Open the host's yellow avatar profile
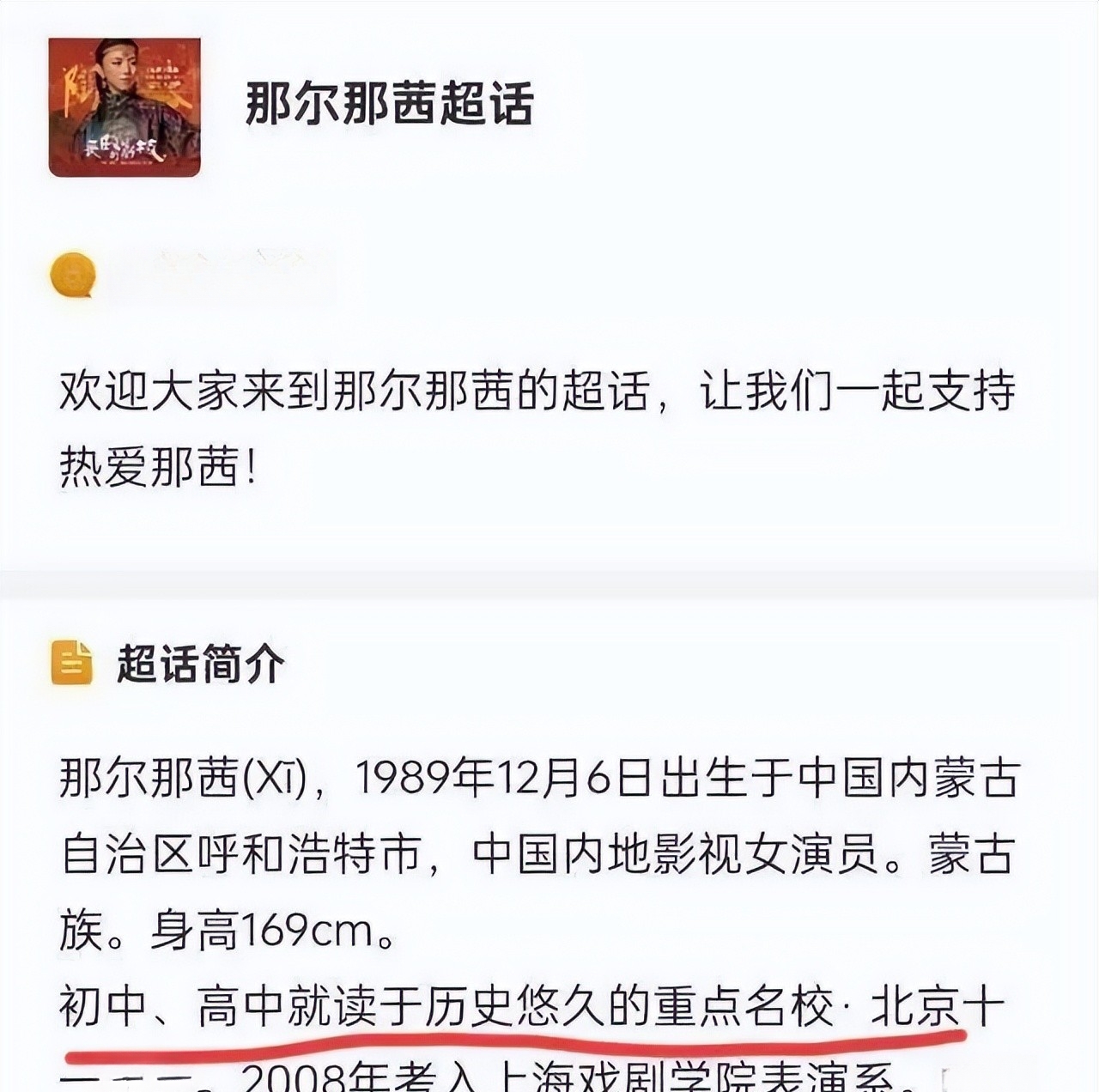 (73, 276)
